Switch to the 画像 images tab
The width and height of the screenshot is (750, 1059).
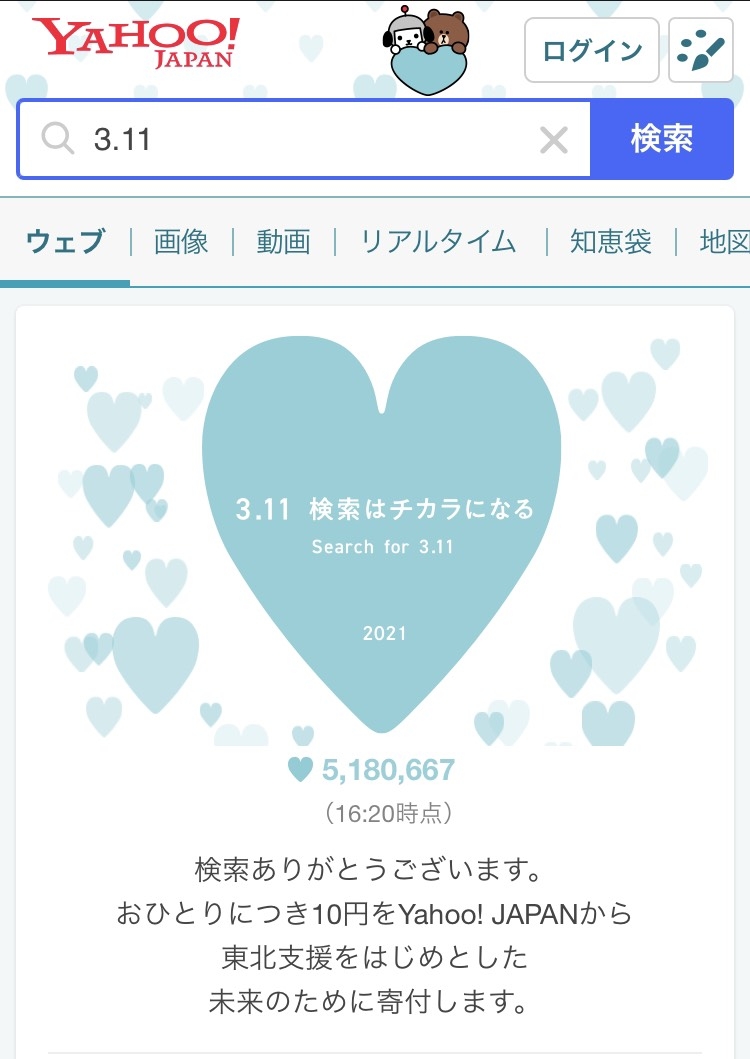click(181, 242)
